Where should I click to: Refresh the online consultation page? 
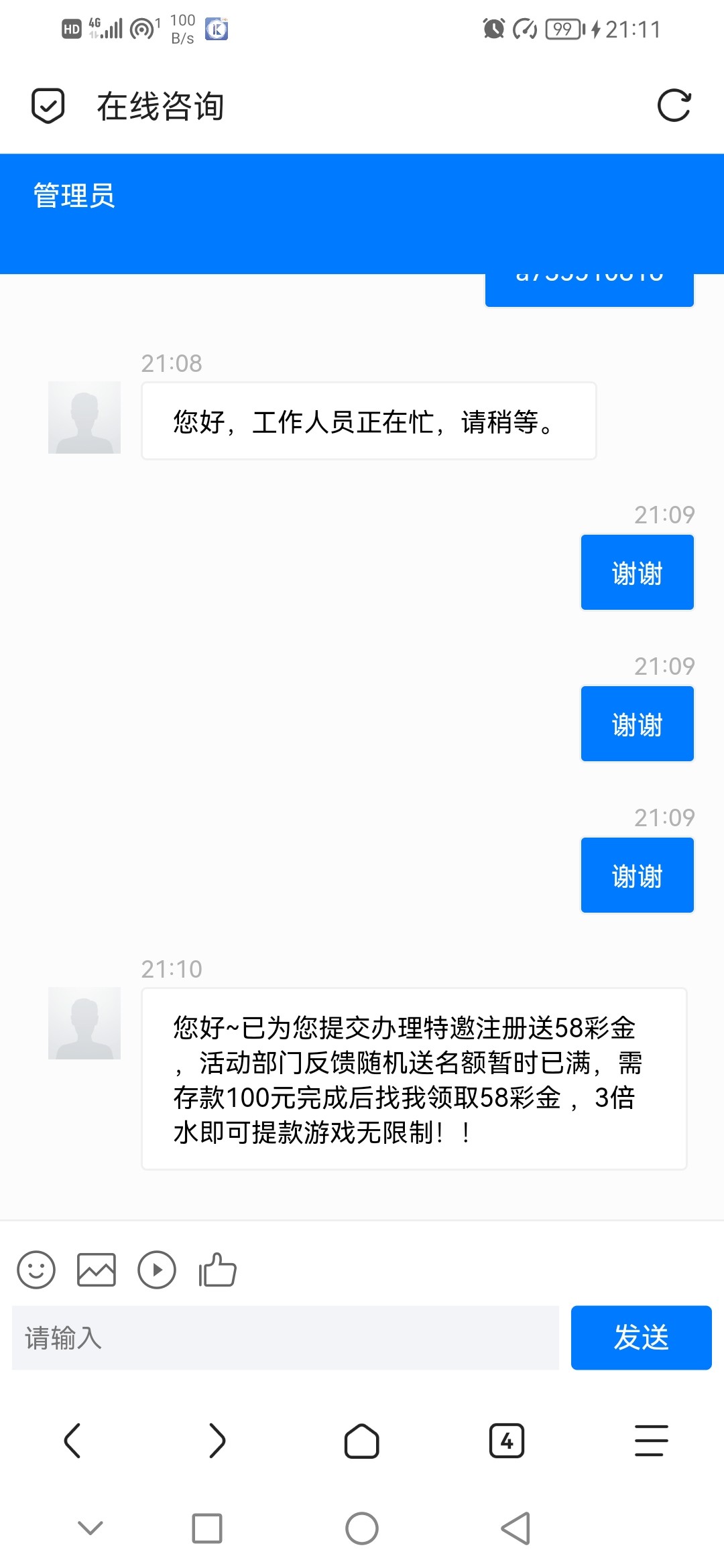click(x=674, y=106)
